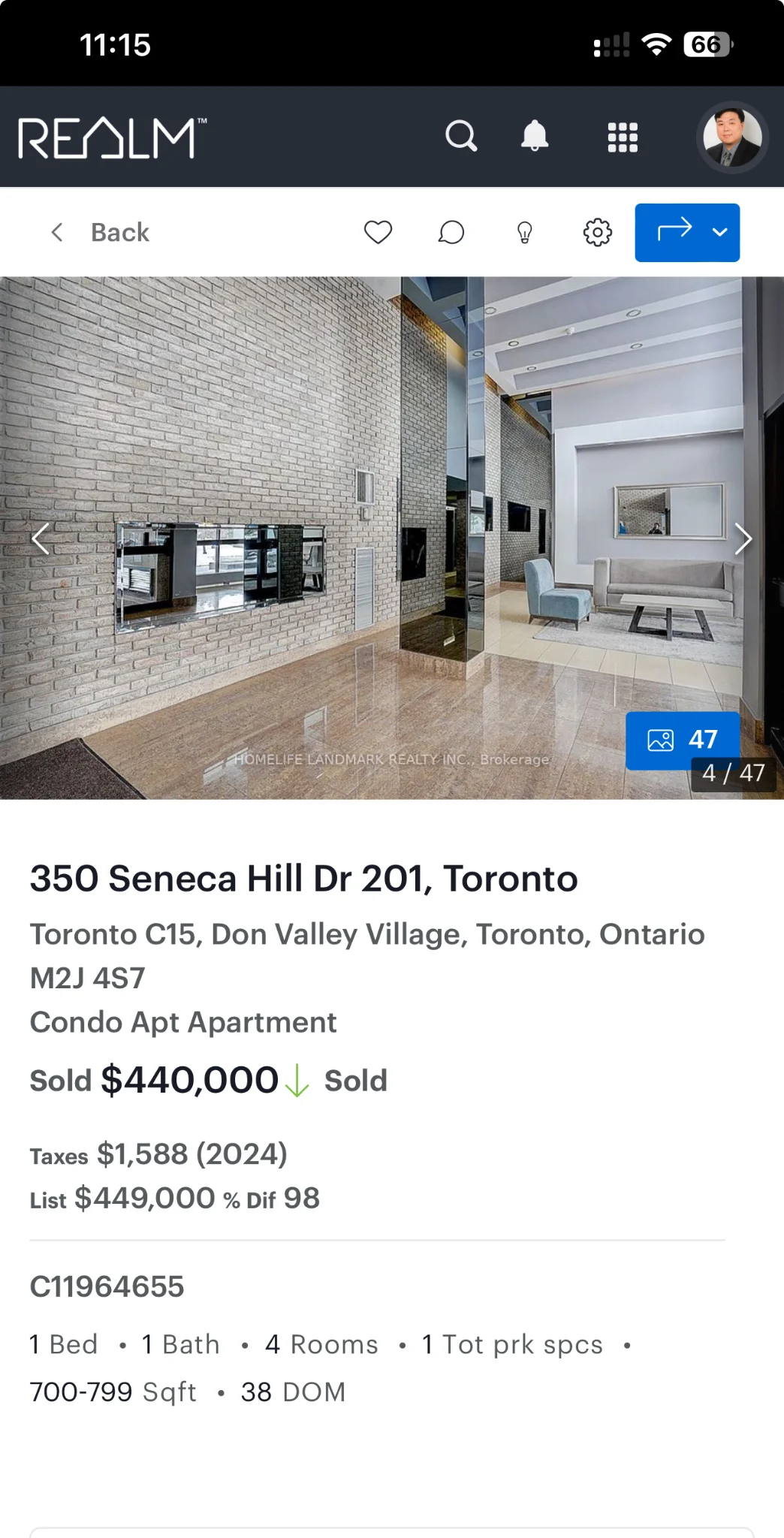The width and height of the screenshot is (784, 1538).
Task: Open the apps grid menu
Action: coord(623,137)
